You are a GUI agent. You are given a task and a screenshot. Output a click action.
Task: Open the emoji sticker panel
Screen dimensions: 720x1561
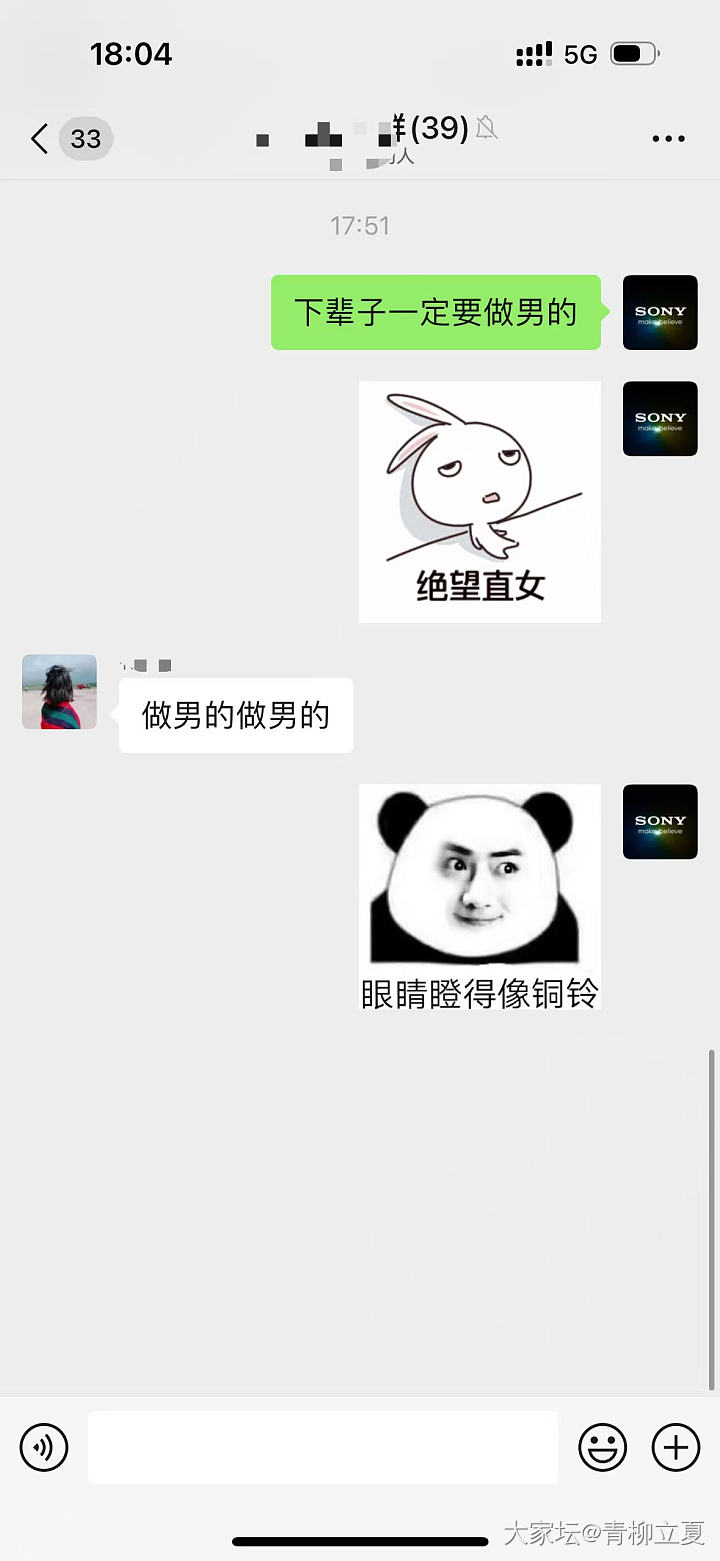click(x=603, y=1447)
